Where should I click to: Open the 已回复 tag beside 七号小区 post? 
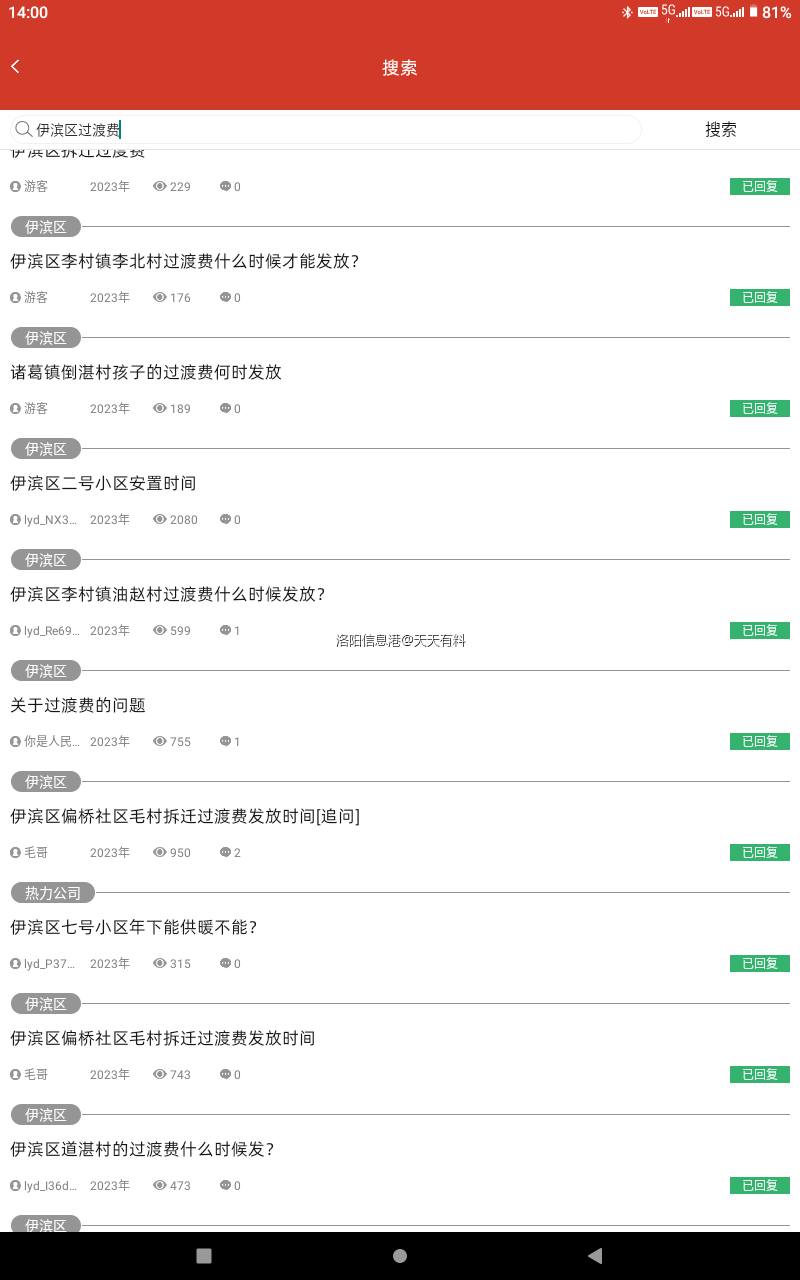point(759,963)
